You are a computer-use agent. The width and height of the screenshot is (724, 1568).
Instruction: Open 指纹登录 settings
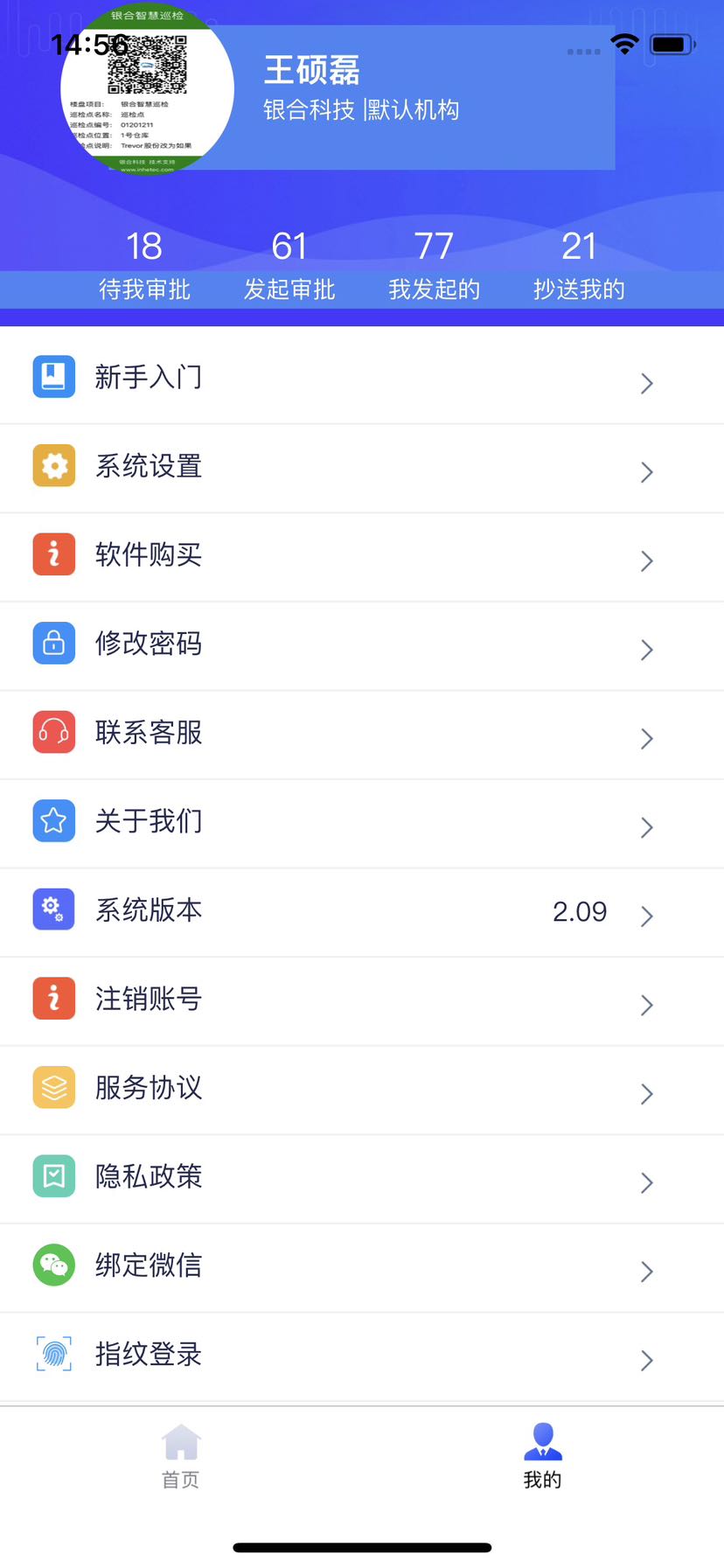pyautogui.click(x=362, y=1355)
